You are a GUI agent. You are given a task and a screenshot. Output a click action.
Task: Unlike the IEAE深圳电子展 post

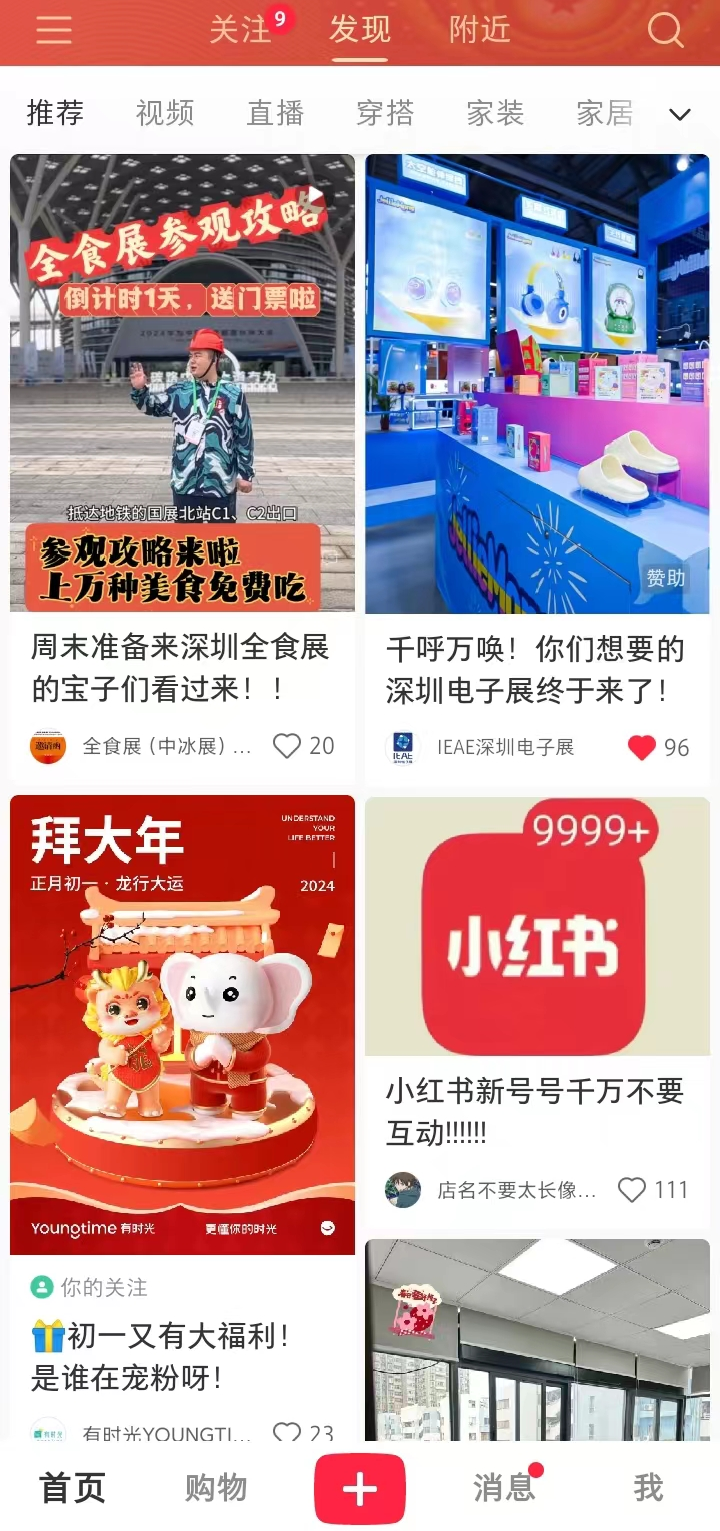click(642, 747)
